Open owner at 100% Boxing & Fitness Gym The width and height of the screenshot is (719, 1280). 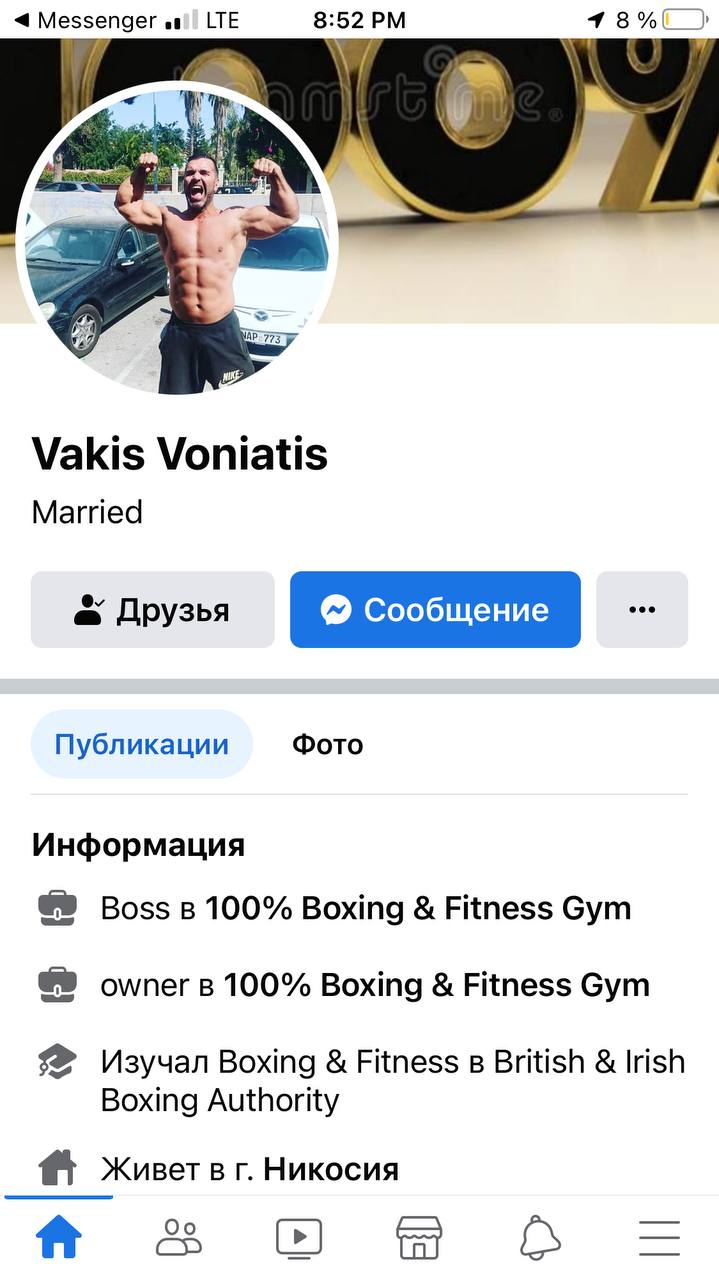pos(375,985)
